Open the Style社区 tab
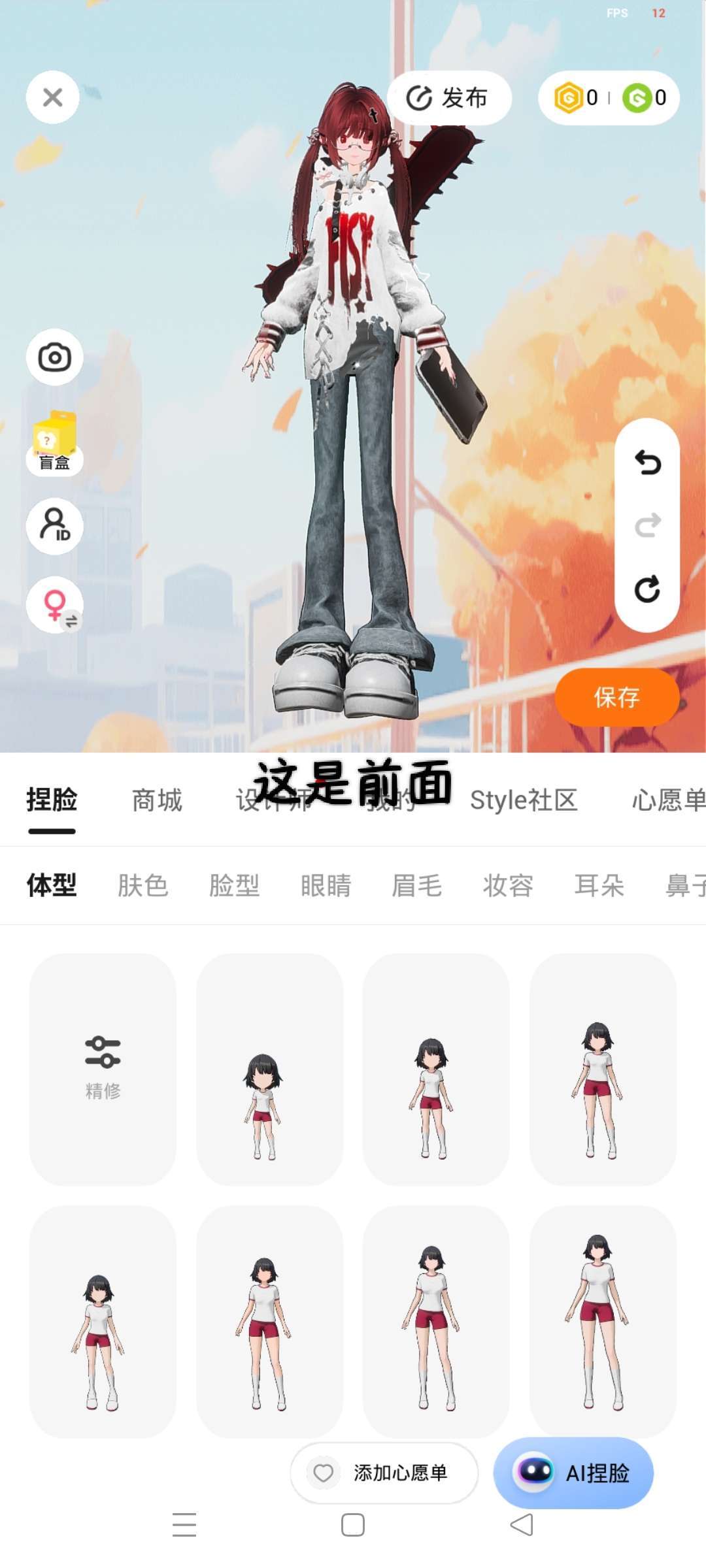706x1568 pixels. pos(524,800)
